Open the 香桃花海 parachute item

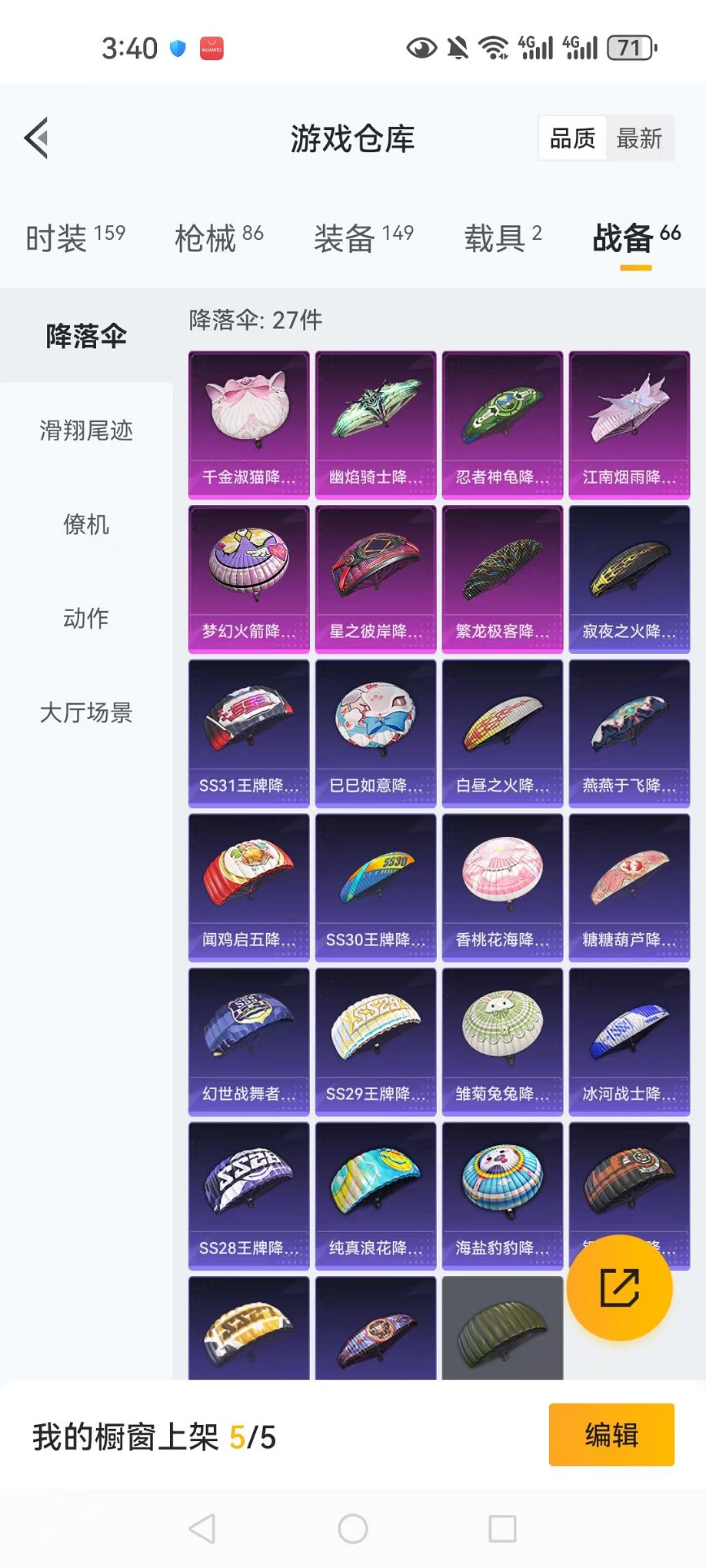(x=502, y=888)
